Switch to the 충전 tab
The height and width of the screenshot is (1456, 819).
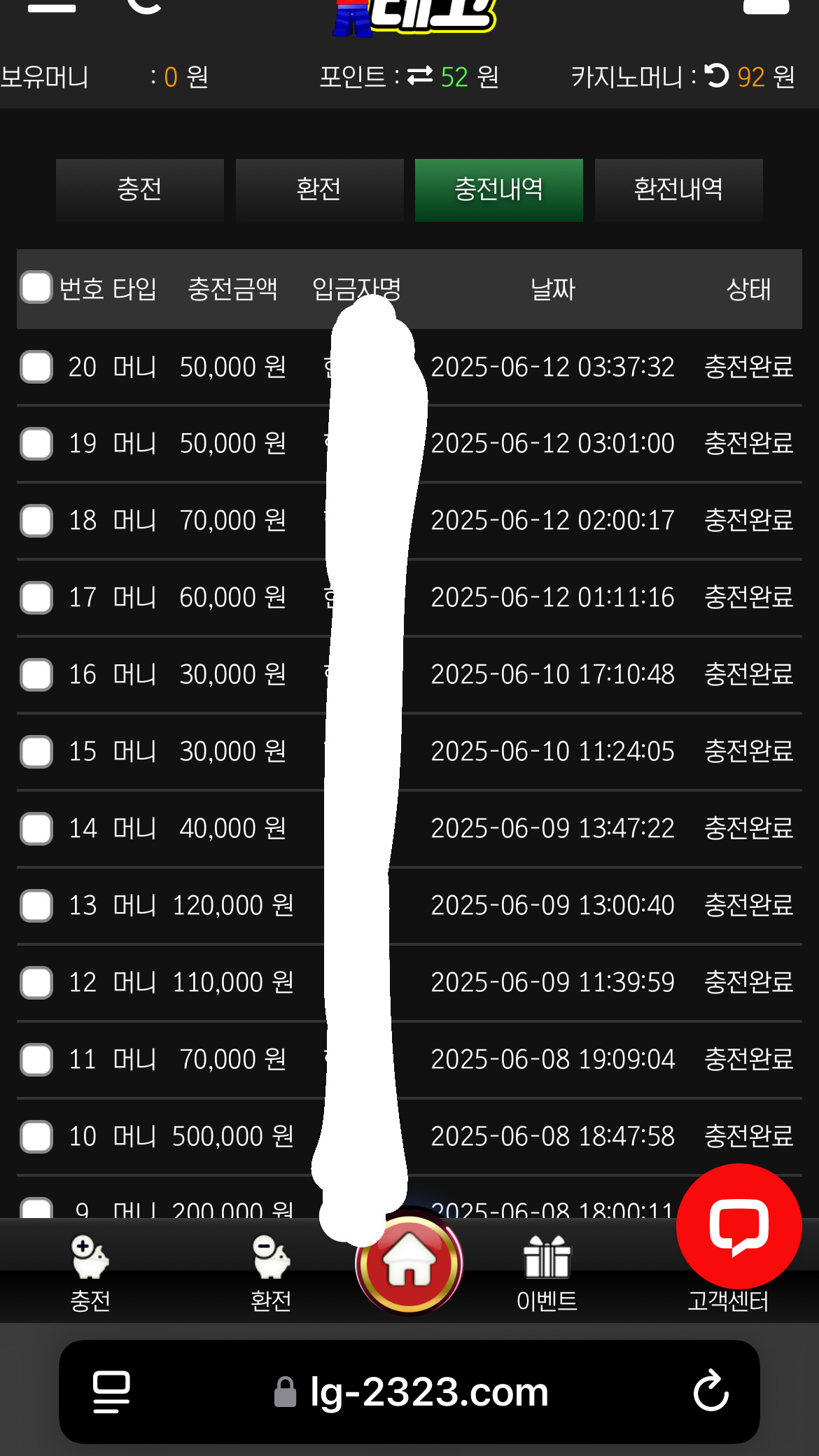pos(139,190)
